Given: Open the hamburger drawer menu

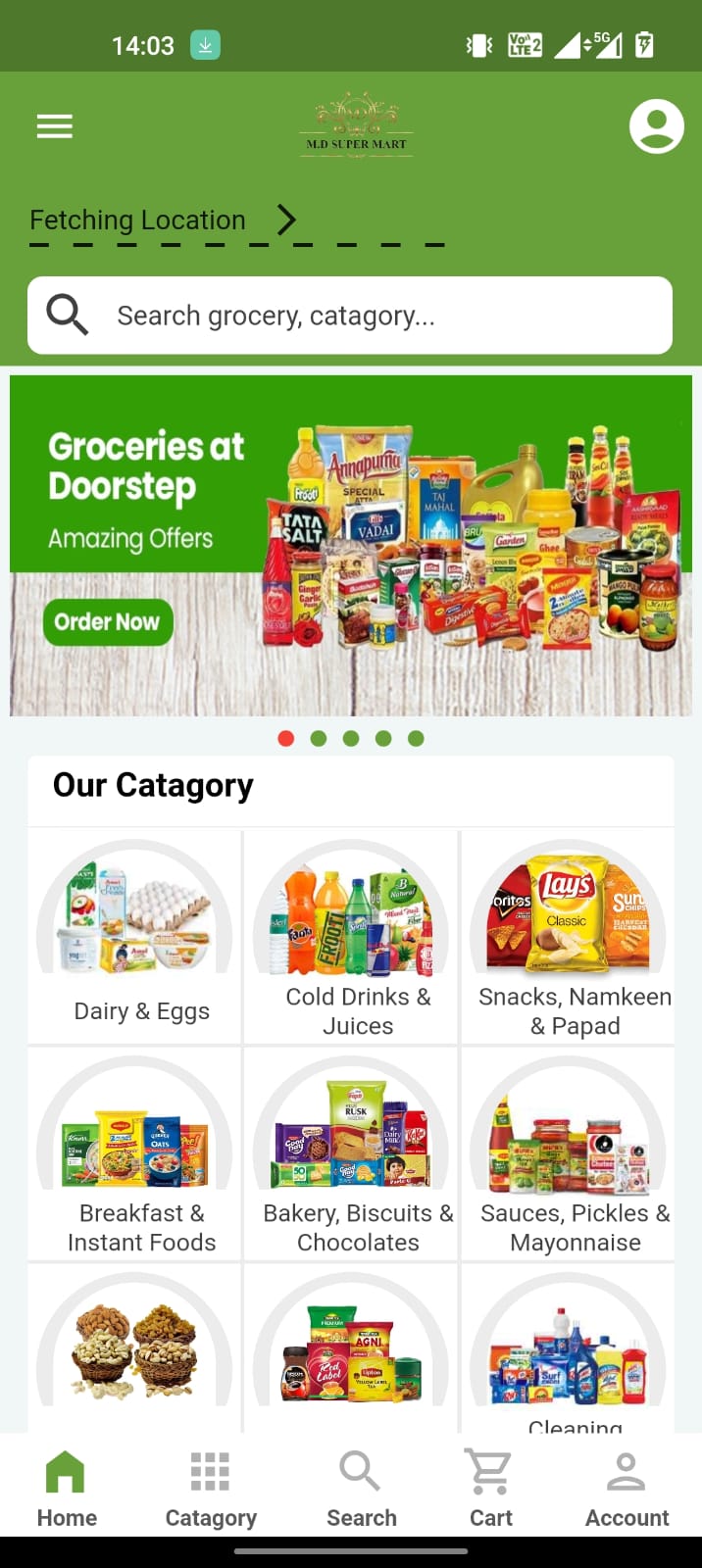Looking at the screenshot, I should pos(55,126).
